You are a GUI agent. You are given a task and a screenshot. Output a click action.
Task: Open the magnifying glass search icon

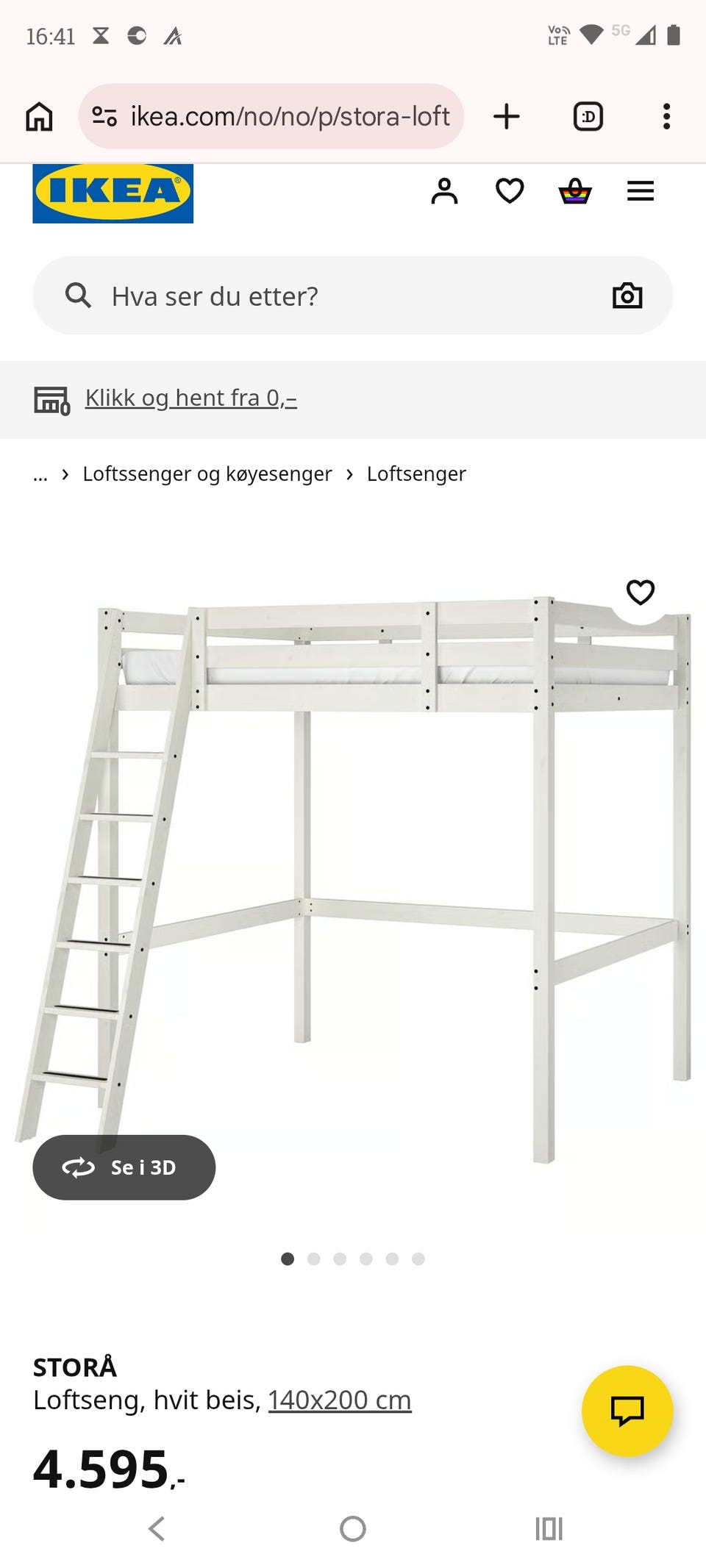(78, 296)
